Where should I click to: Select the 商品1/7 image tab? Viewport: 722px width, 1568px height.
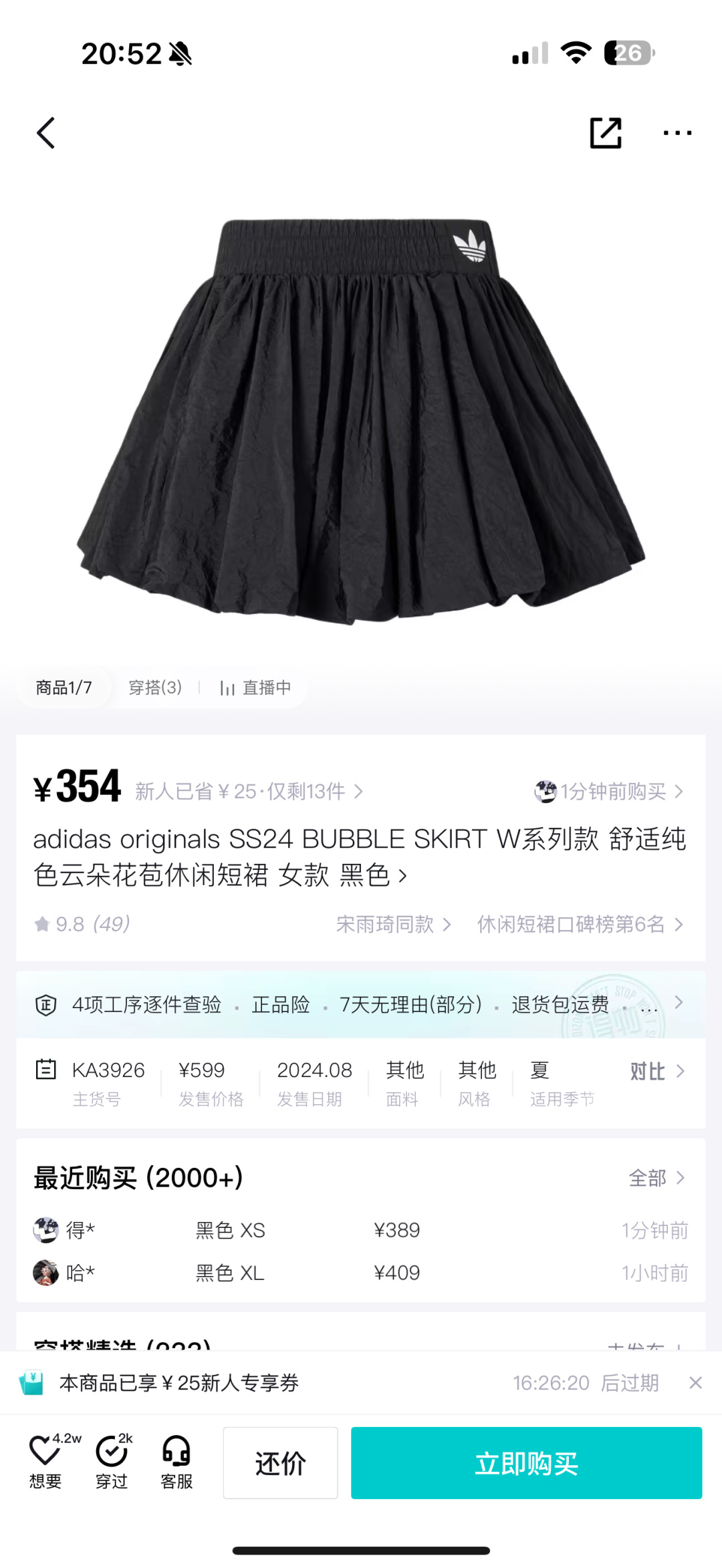click(64, 687)
